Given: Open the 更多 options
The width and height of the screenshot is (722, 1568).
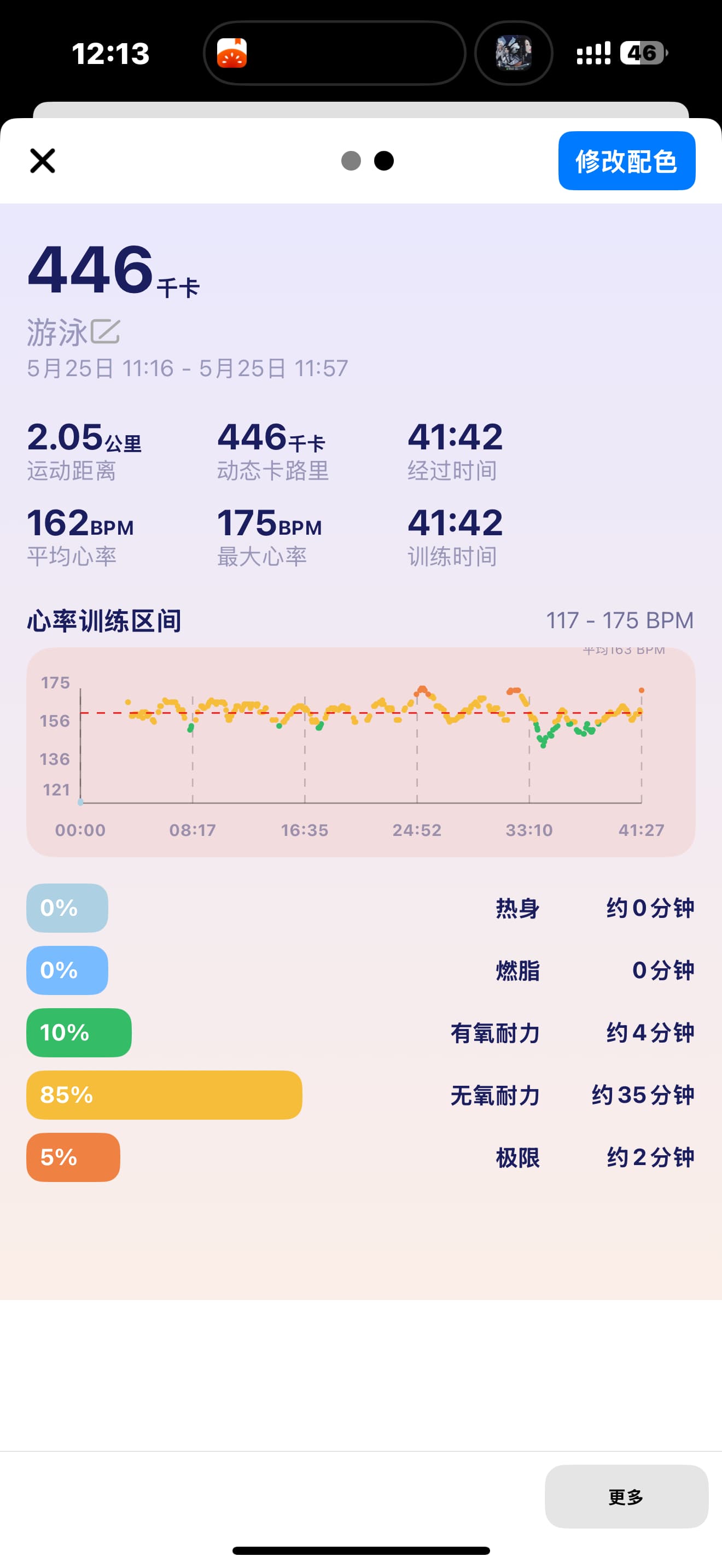Looking at the screenshot, I should tap(626, 1497).
